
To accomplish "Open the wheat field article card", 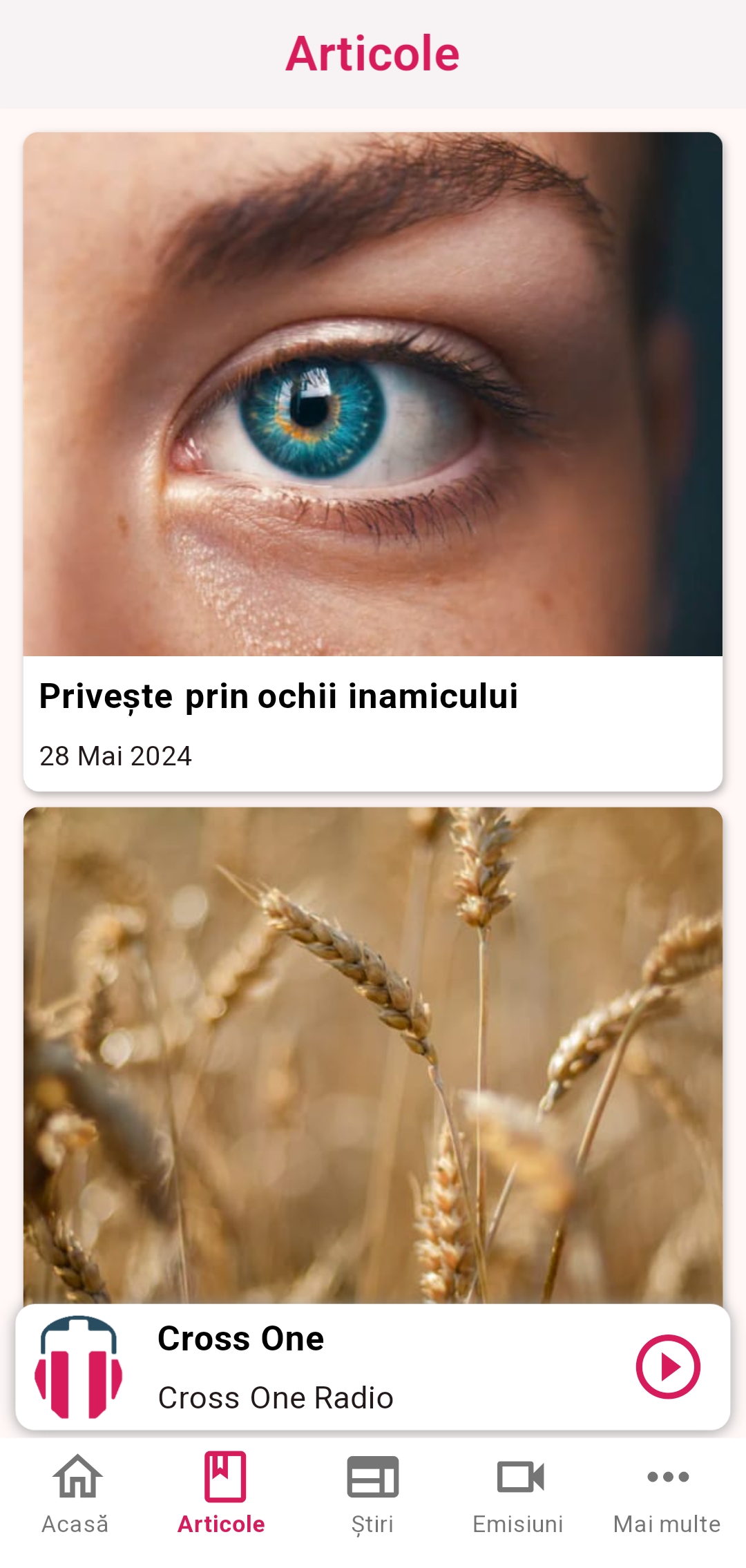I will [373, 1050].
